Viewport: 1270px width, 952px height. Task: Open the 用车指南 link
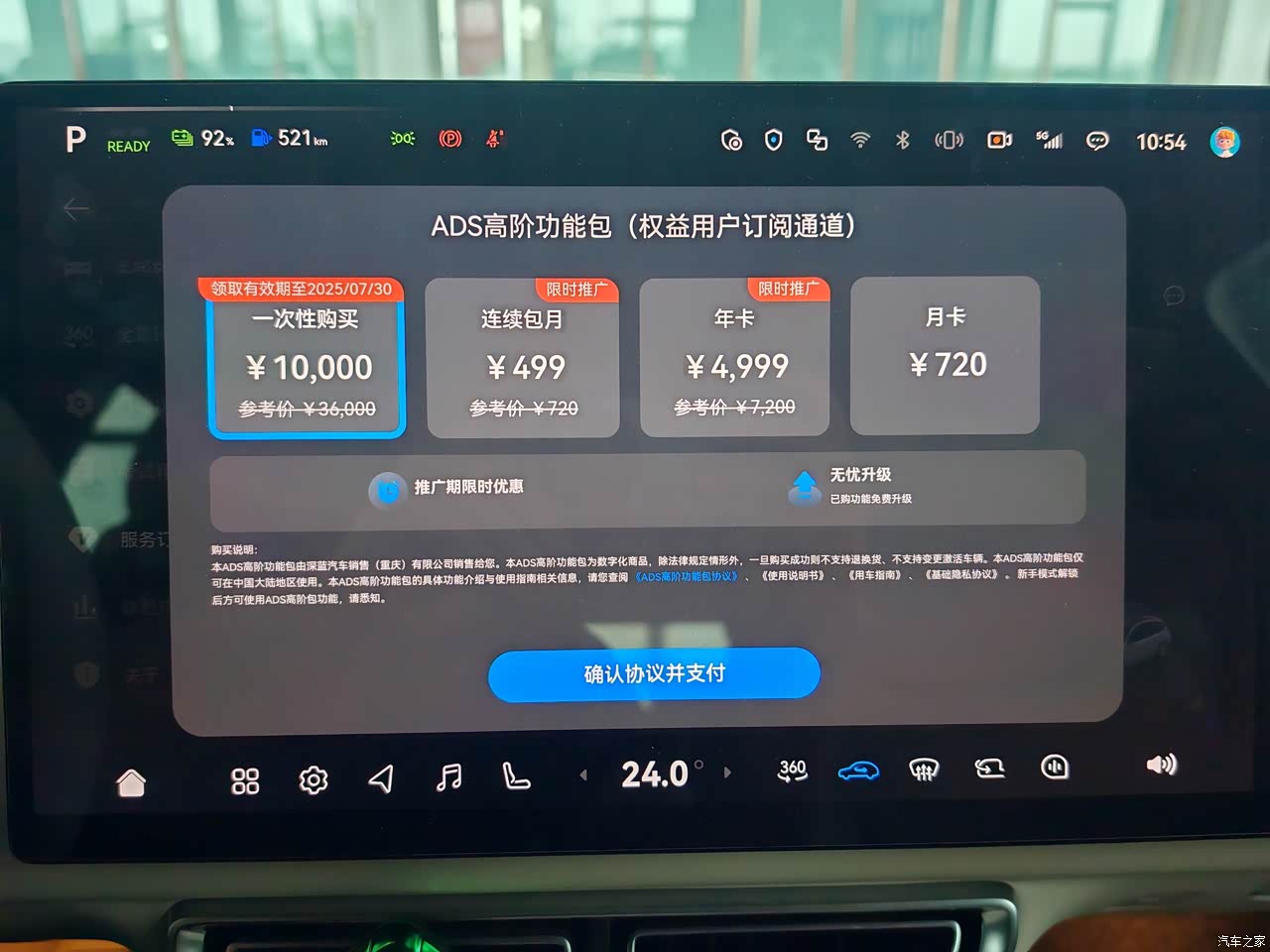874,575
